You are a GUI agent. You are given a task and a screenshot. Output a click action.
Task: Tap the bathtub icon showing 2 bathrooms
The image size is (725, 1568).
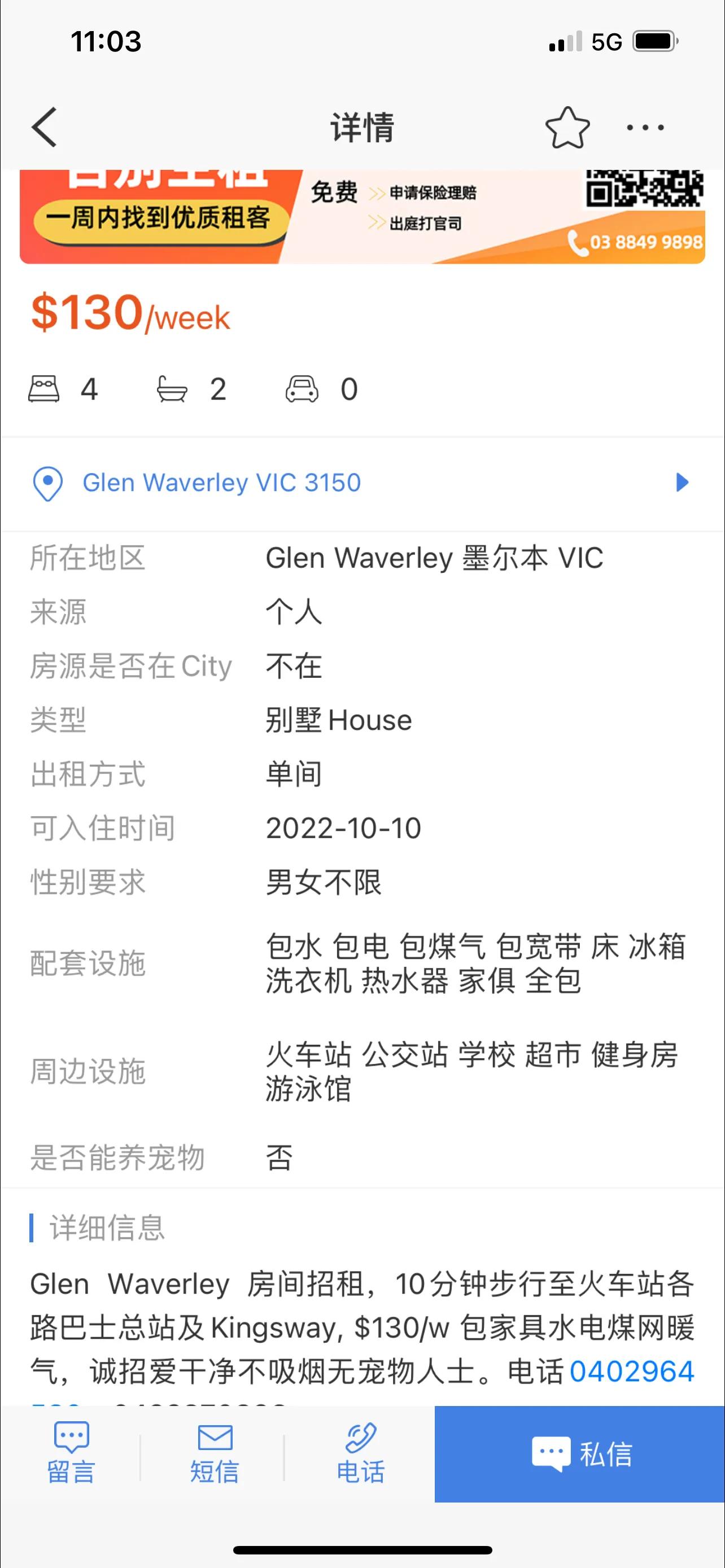point(172,389)
